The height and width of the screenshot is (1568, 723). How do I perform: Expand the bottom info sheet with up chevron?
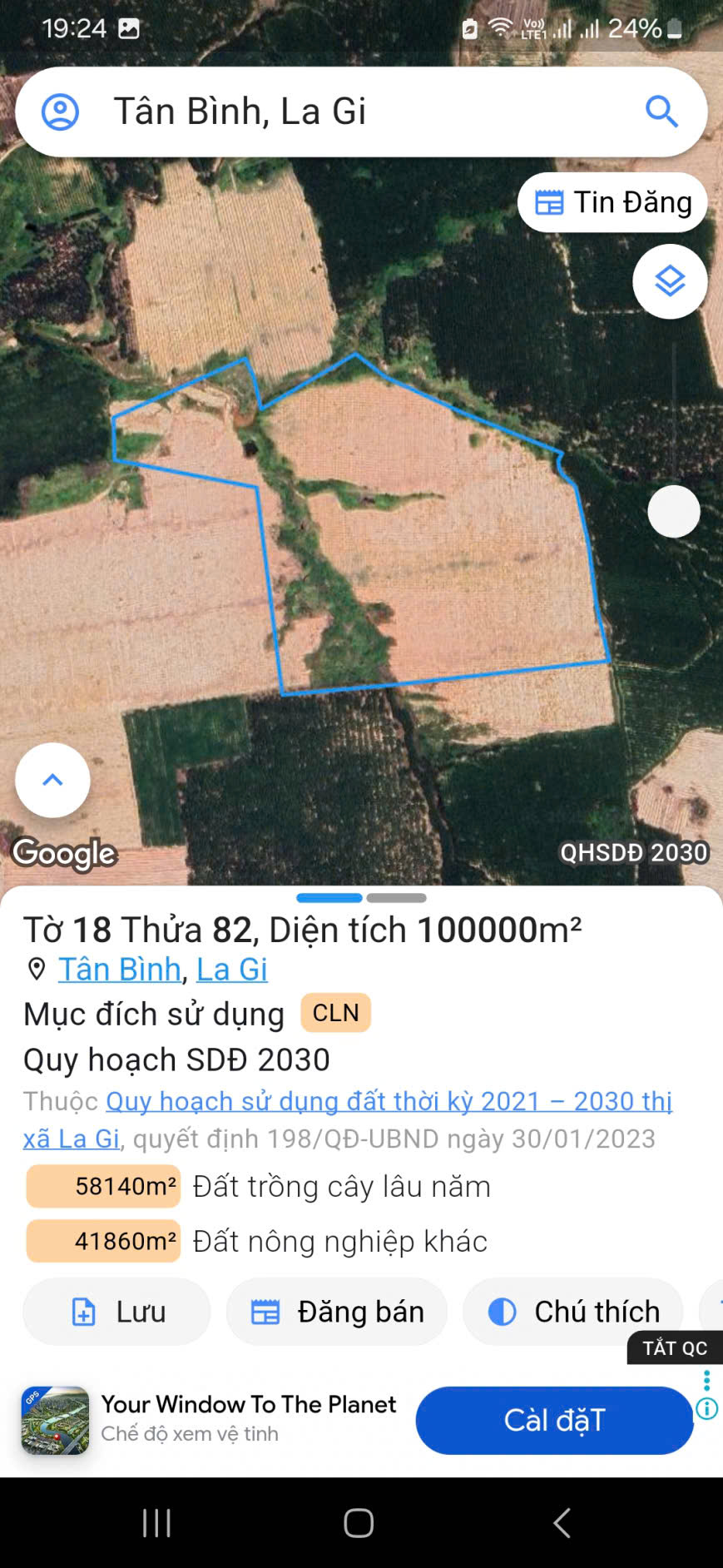(x=52, y=779)
